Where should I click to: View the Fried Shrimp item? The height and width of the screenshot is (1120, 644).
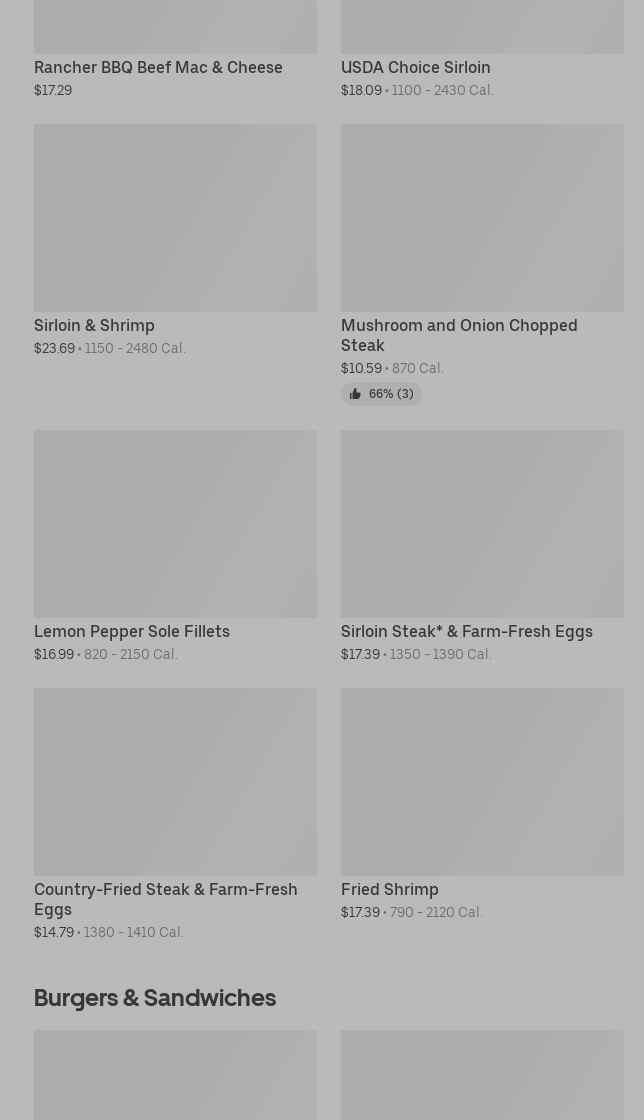tap(482, 804)
